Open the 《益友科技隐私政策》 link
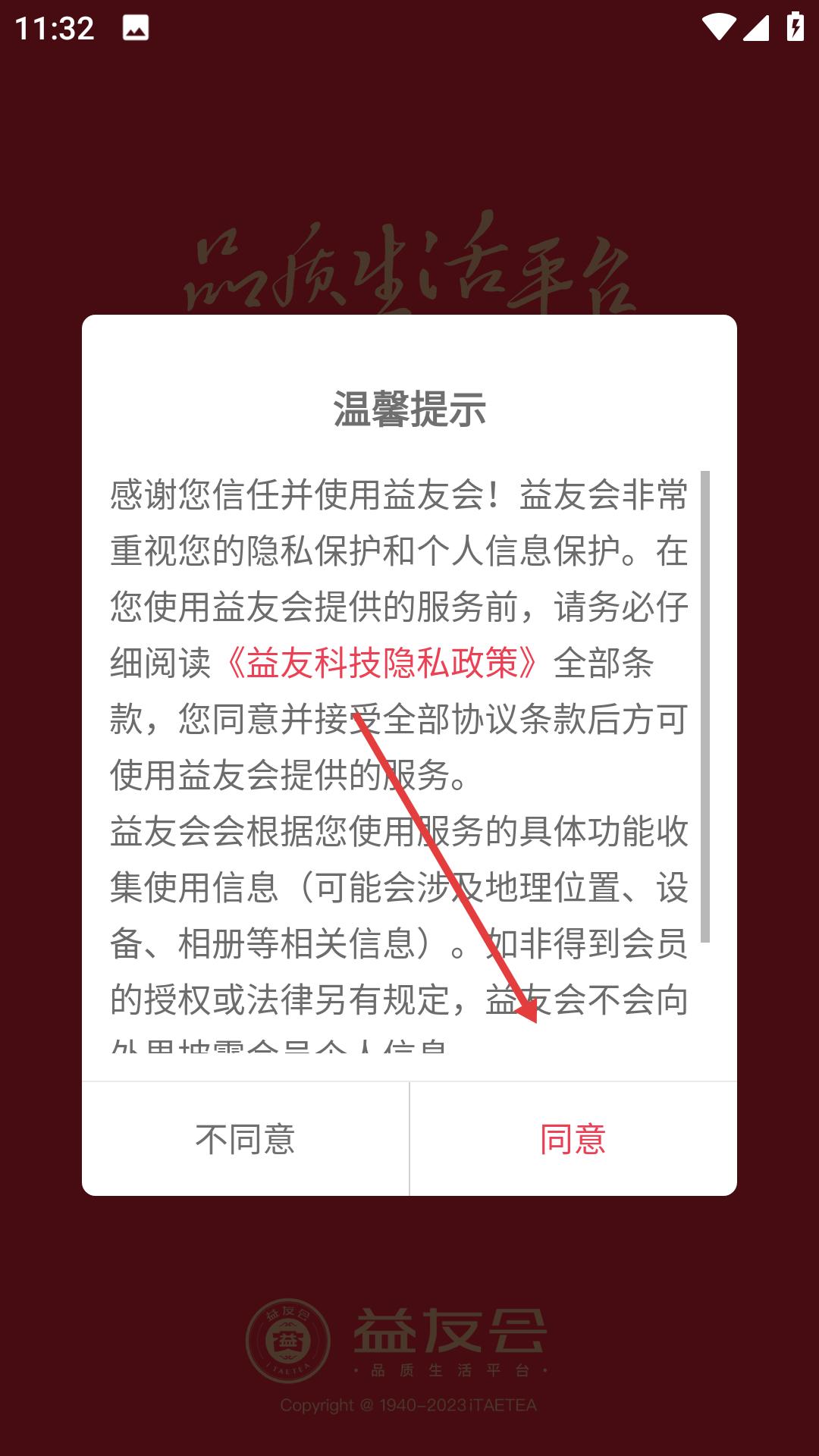This screenshot has height=1456, width=819. click(381, 663)
